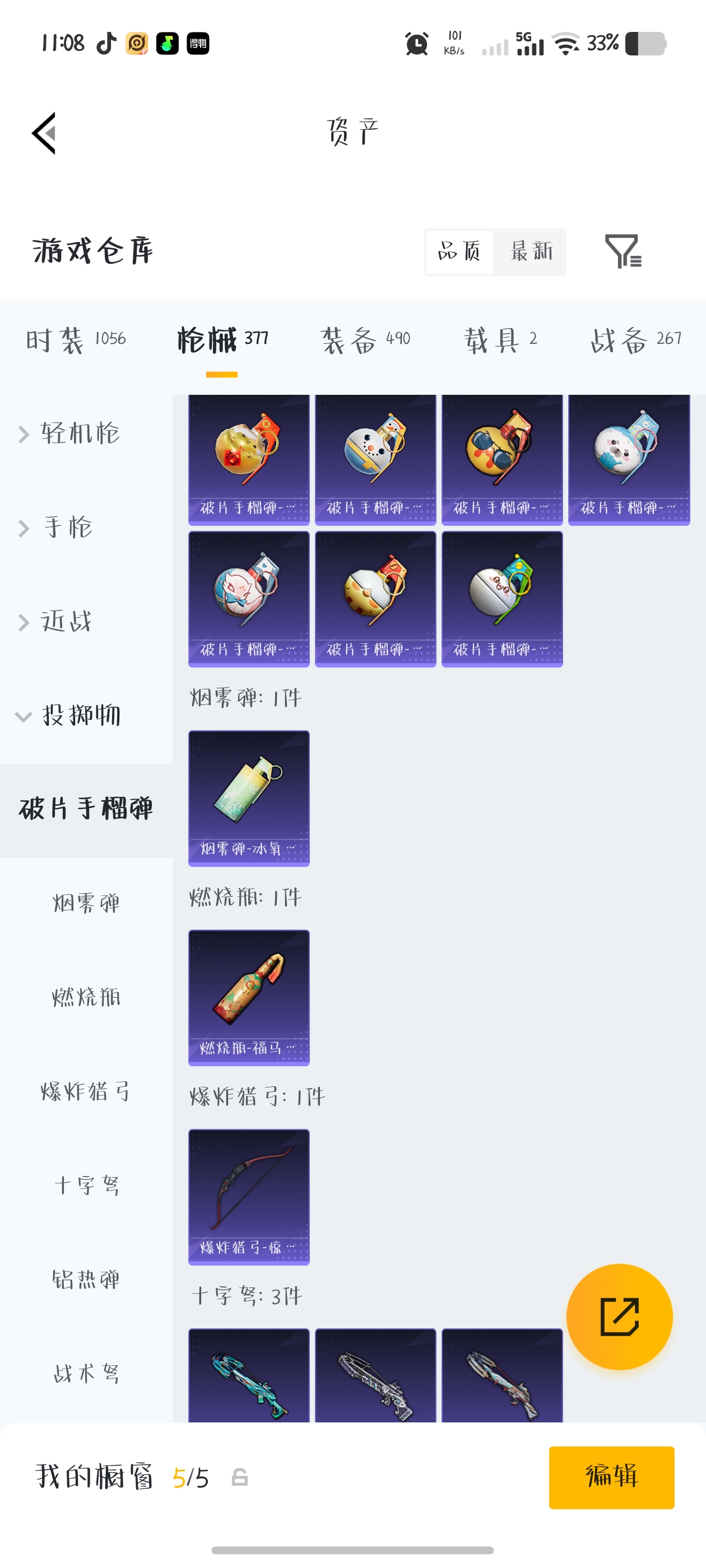The image size is (706, 1568).
Task: Sort warehouse by 品质
Action: [459, 251]
